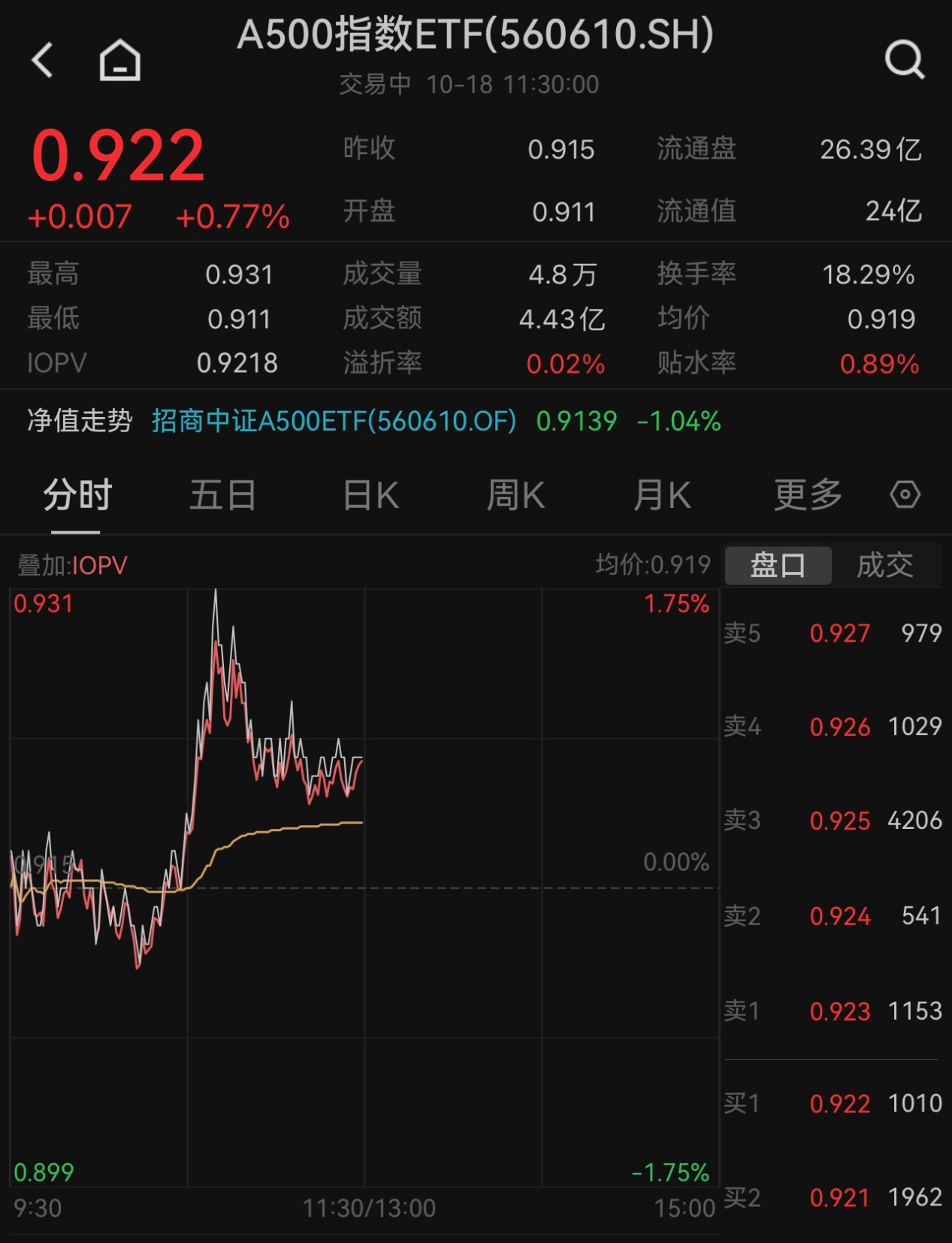Image resolution: width=952 pixels, height=1243 pixels.
Task: View the 月K monthly chart
Action: [x=661, y=495]
